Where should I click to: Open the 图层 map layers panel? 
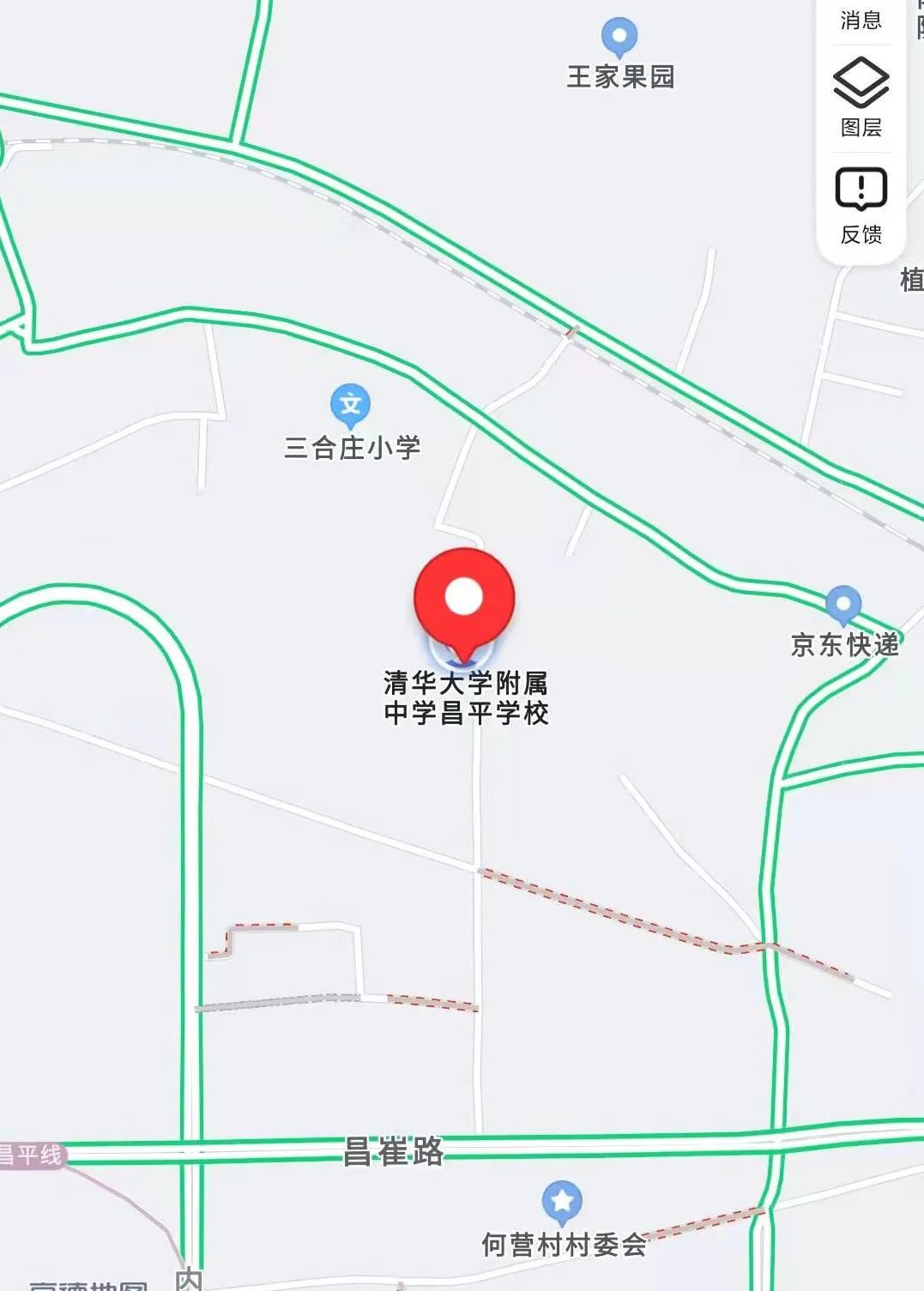tap(861, 94)
